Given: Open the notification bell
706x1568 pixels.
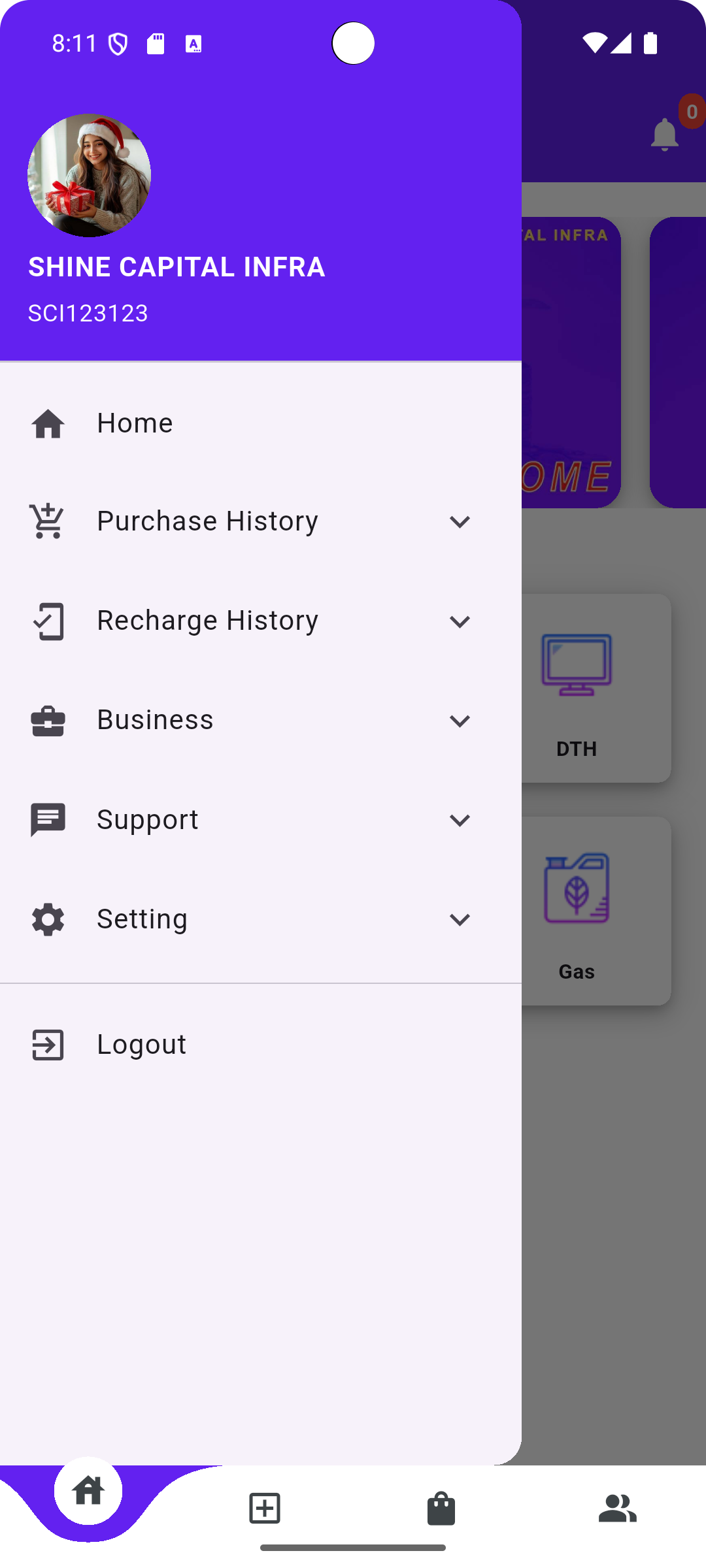Looking at the screenshot, I should (664, 133).
